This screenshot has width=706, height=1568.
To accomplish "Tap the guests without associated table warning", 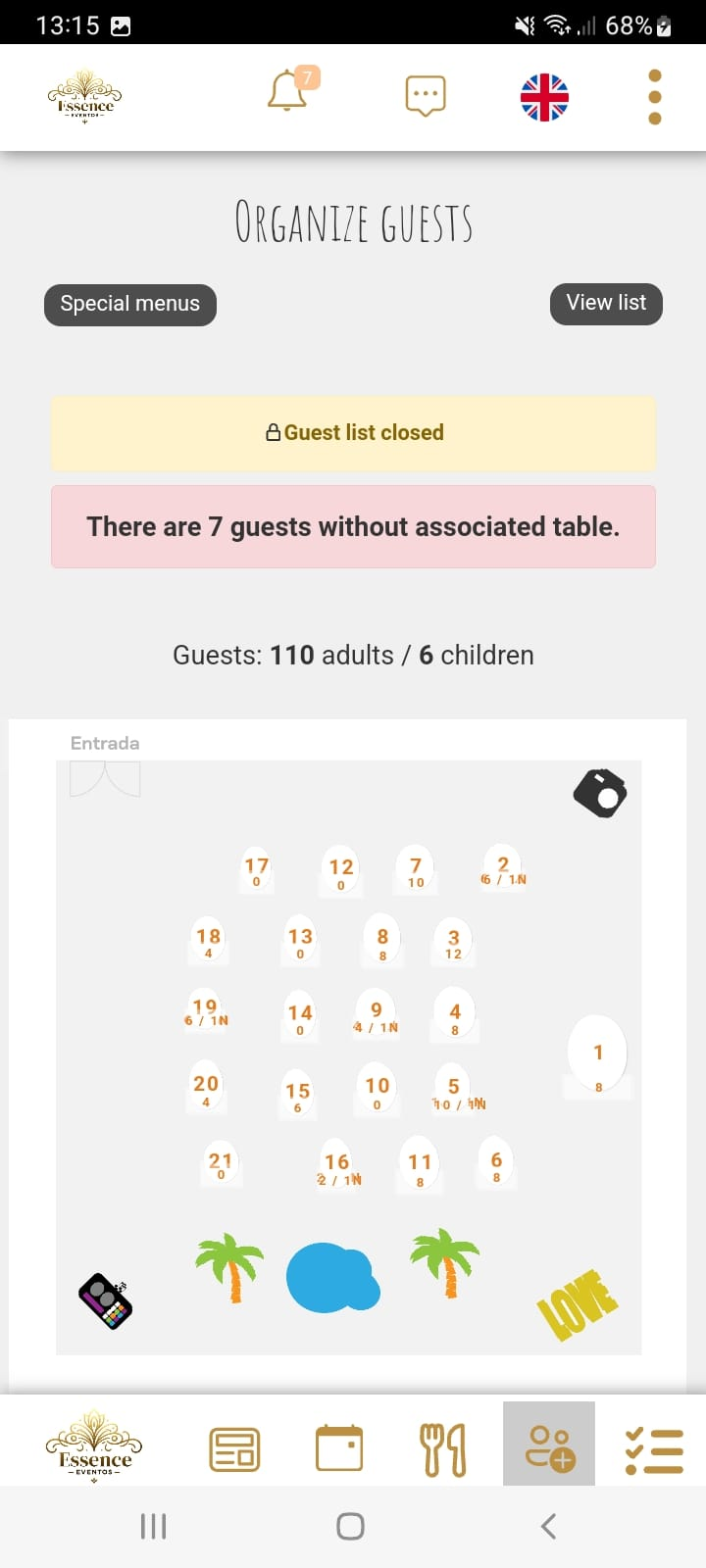I will [x=353, y=527].
